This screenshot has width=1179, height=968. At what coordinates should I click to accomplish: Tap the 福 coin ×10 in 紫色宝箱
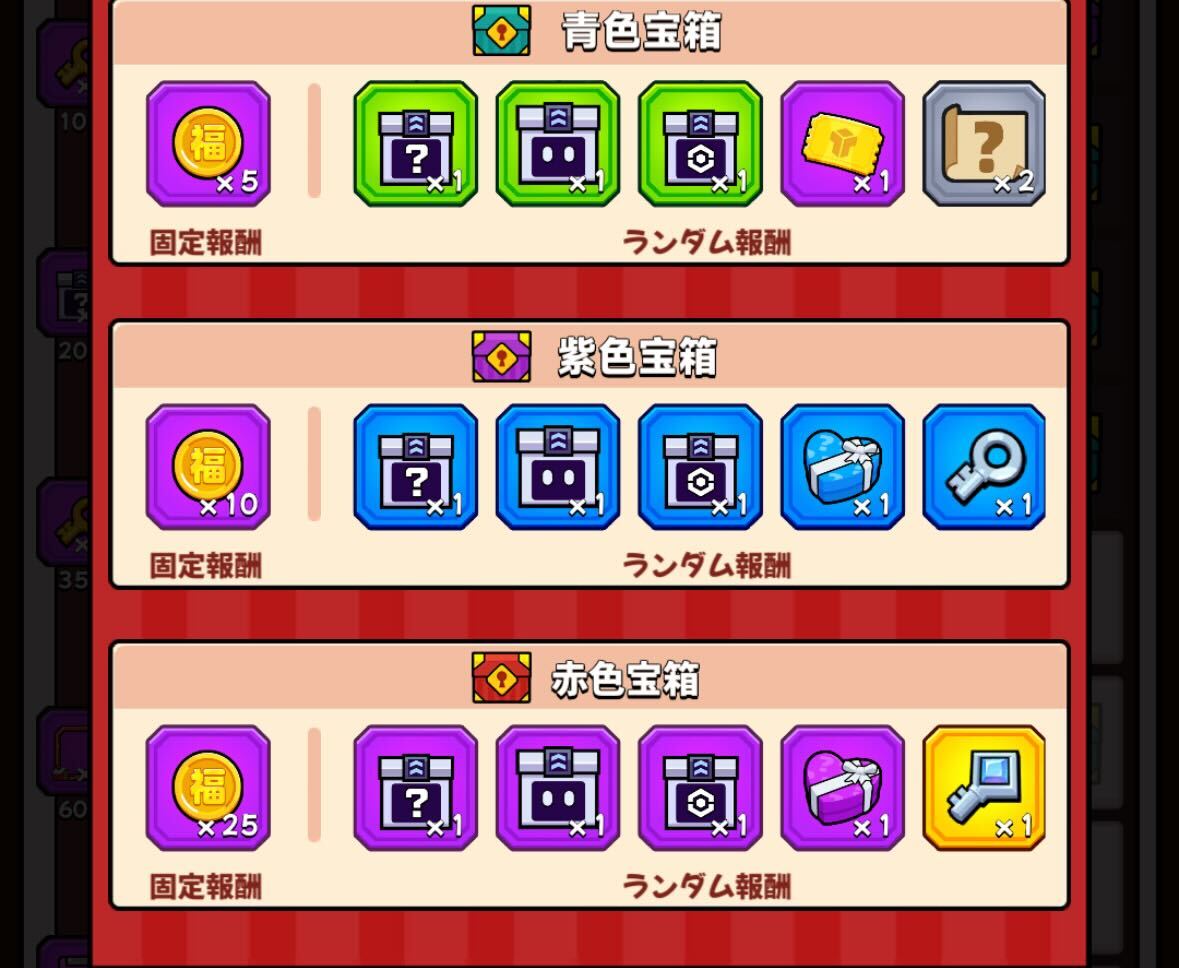tap(208, 467)
